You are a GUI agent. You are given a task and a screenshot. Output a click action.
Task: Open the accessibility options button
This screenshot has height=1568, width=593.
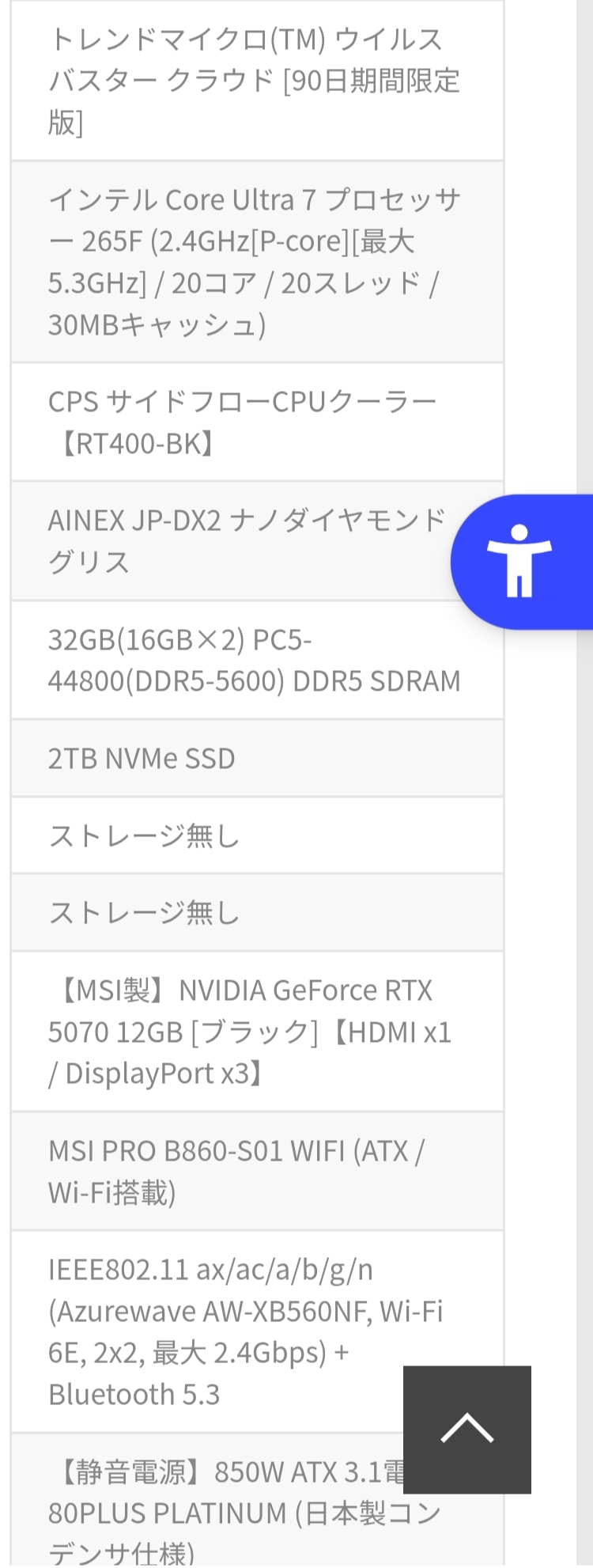pos(519,562)
